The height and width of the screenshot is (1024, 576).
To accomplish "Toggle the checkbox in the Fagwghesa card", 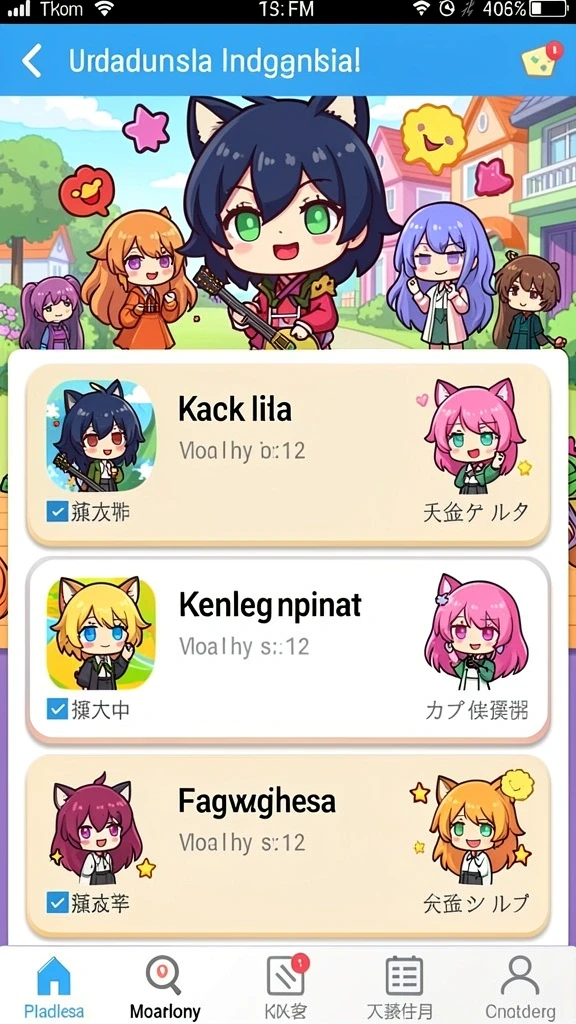I will point(57,903).
